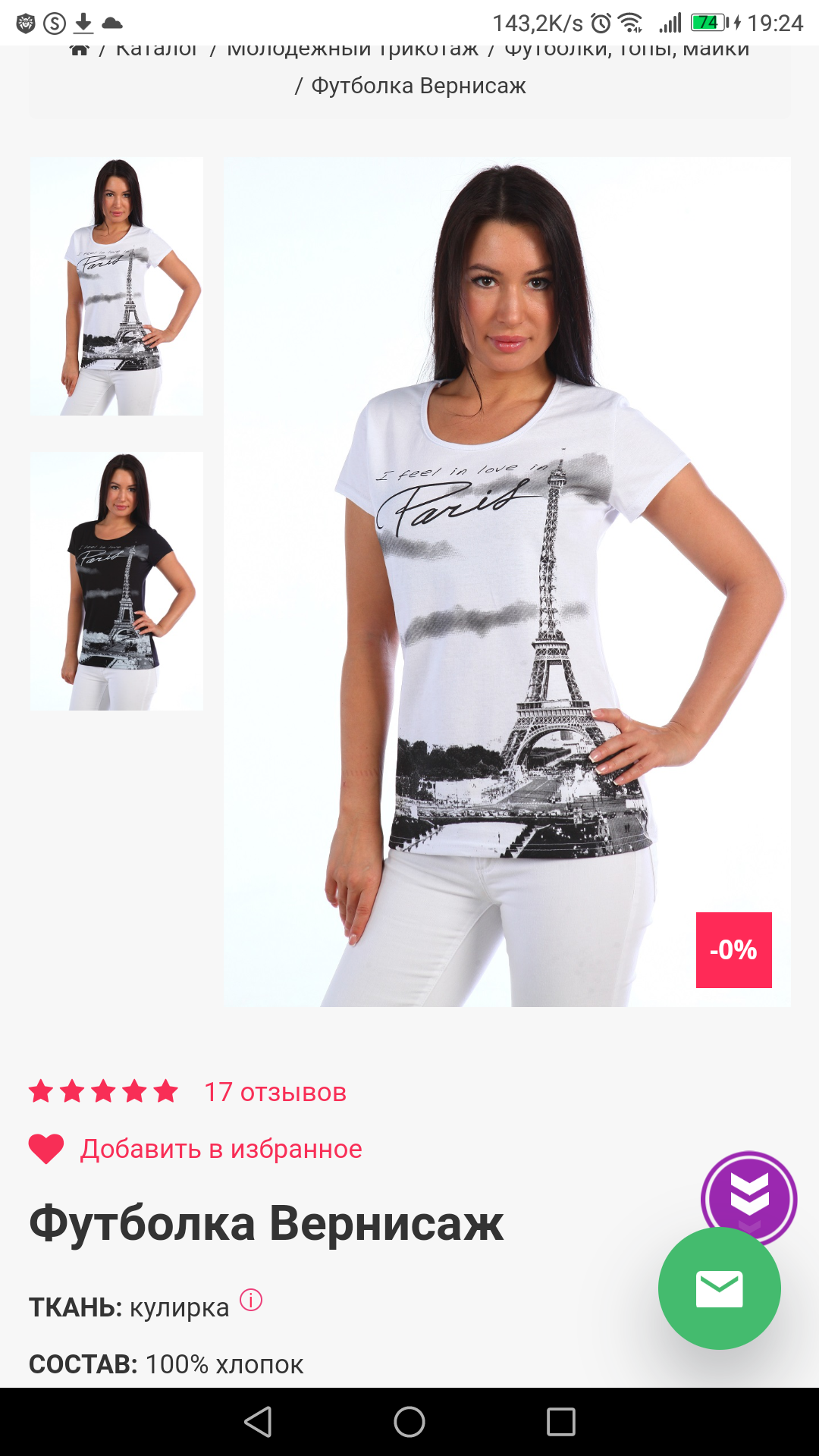Open the green mail contact button
Screen dimensions: 819x1456
point(719,1288)
